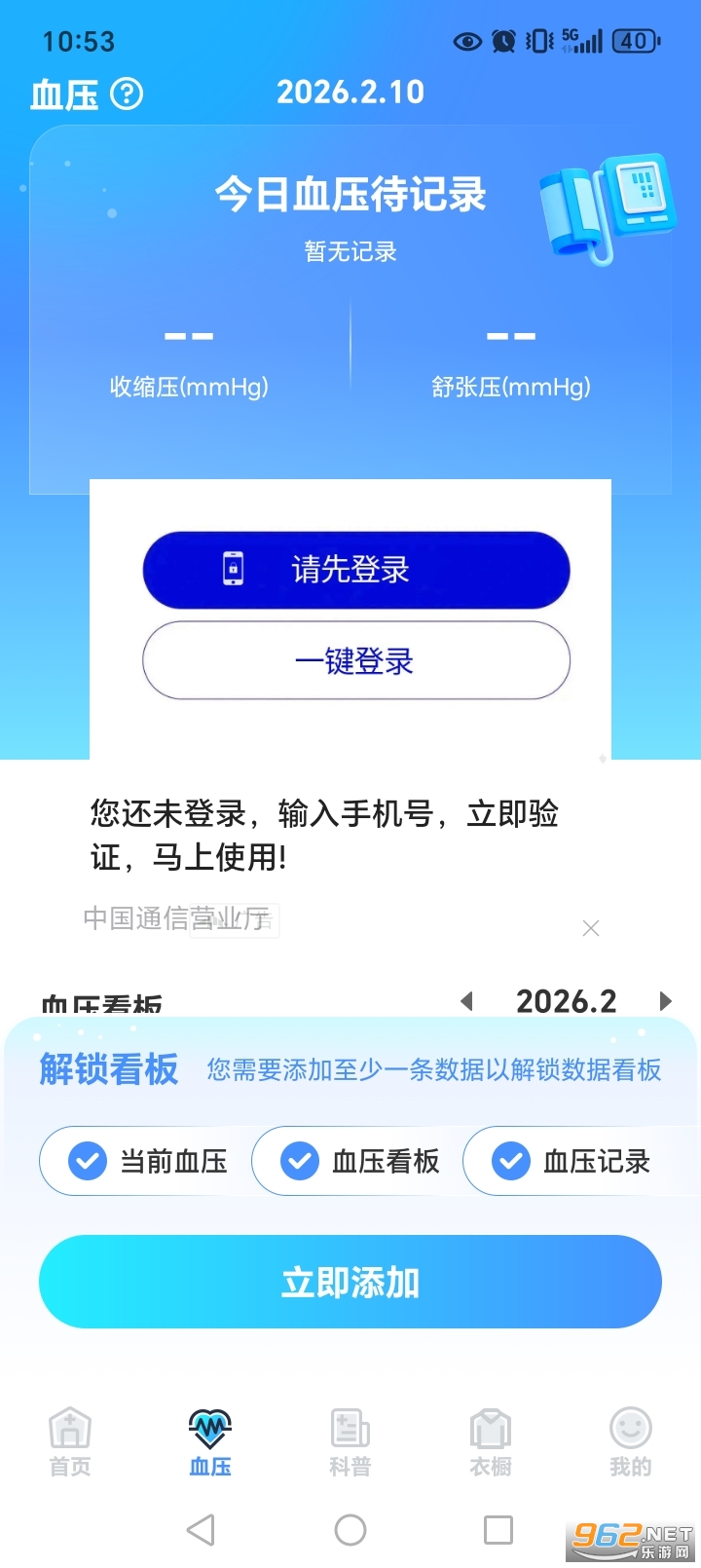Toggle the 血压记录 checkbox
Screen dimensions: 701x1568
[x=511, y=1161]
